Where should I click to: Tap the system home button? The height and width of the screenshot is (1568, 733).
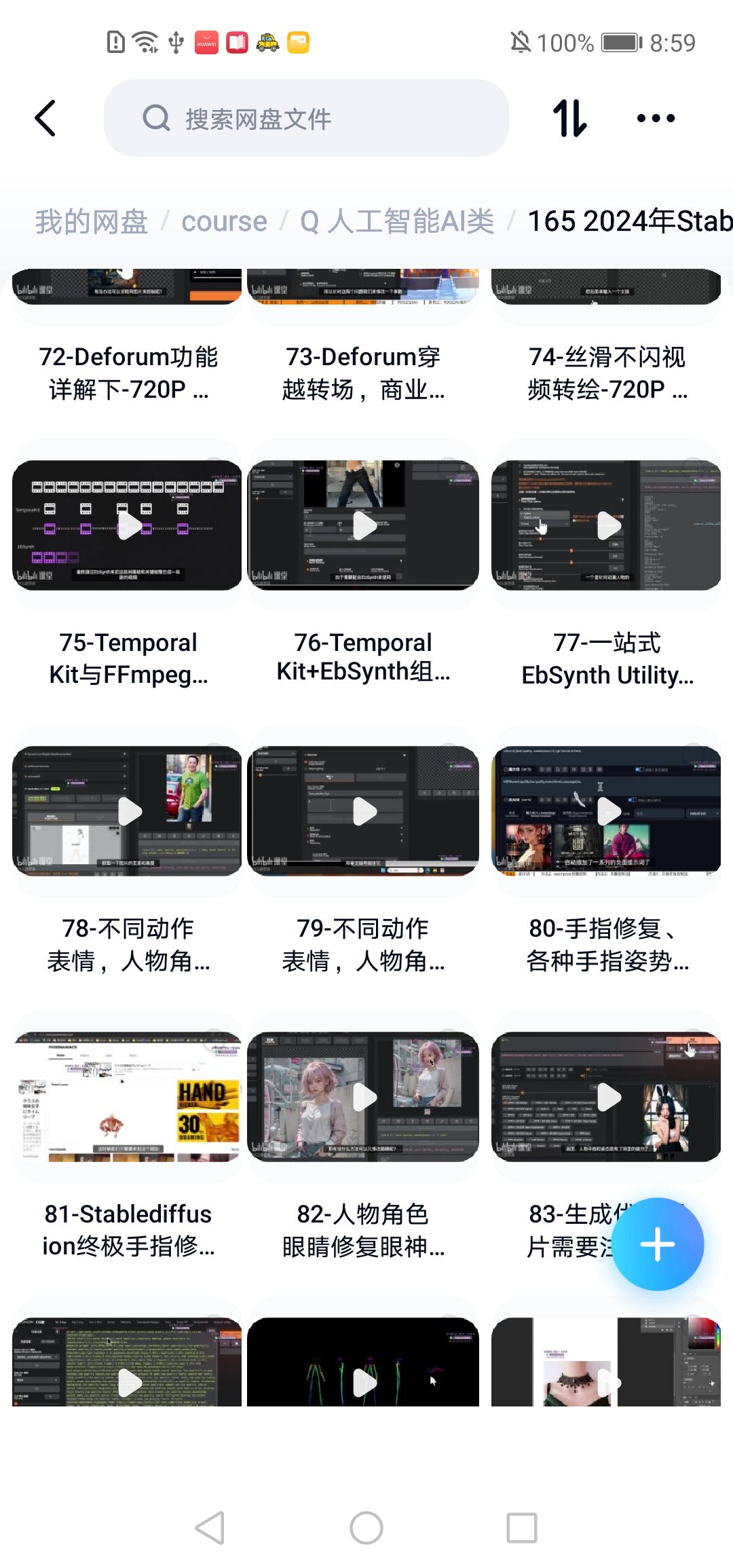click(366, 1528)
